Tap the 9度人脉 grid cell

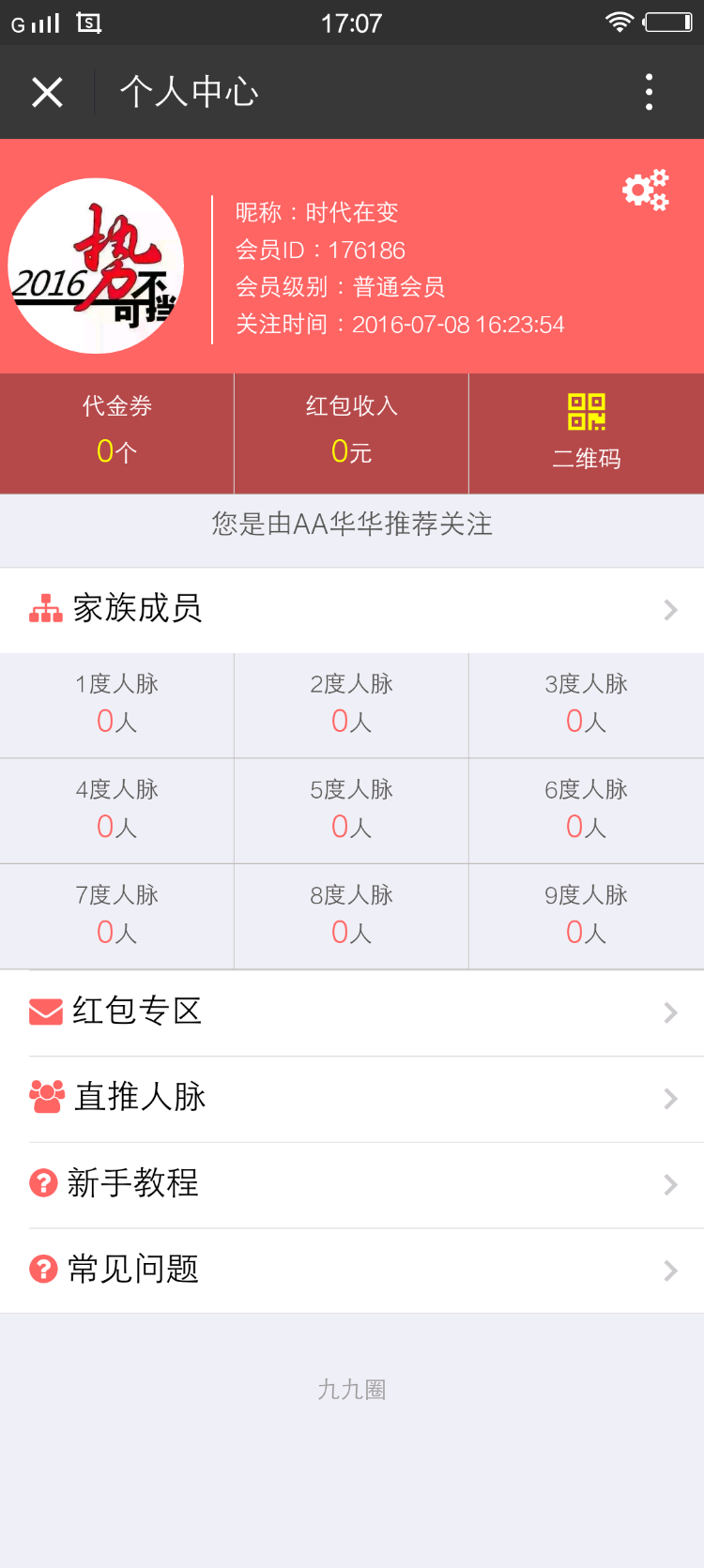tap(586, 915)
